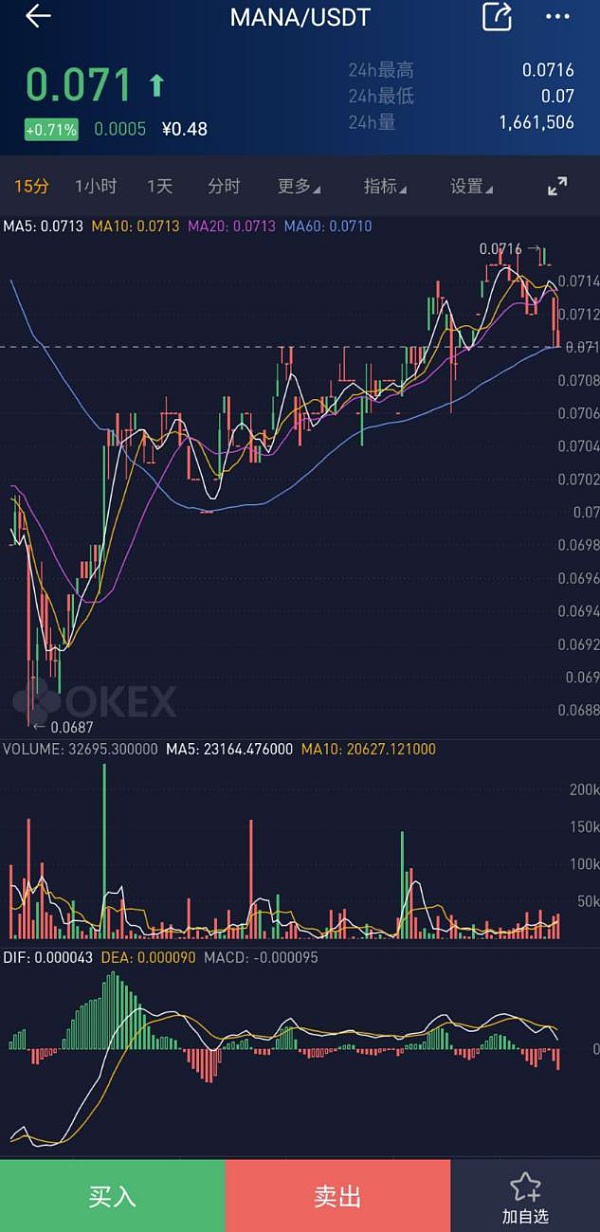This screenshot has height=1232, width=600.
Task: Tap the red 卖出 sell button
Action: click(x=337, y=1196)
